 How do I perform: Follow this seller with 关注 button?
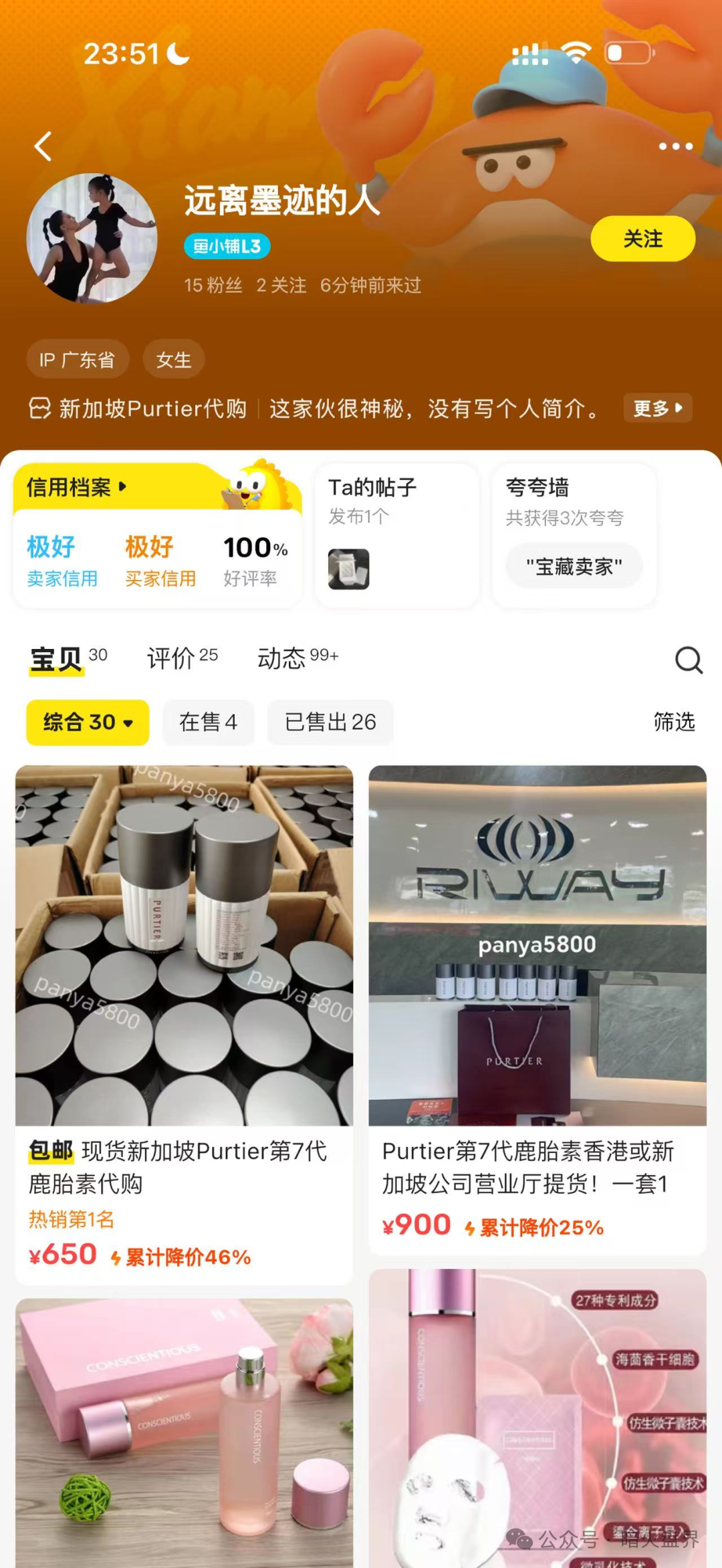pyautogui.click(x=642, y=239)
